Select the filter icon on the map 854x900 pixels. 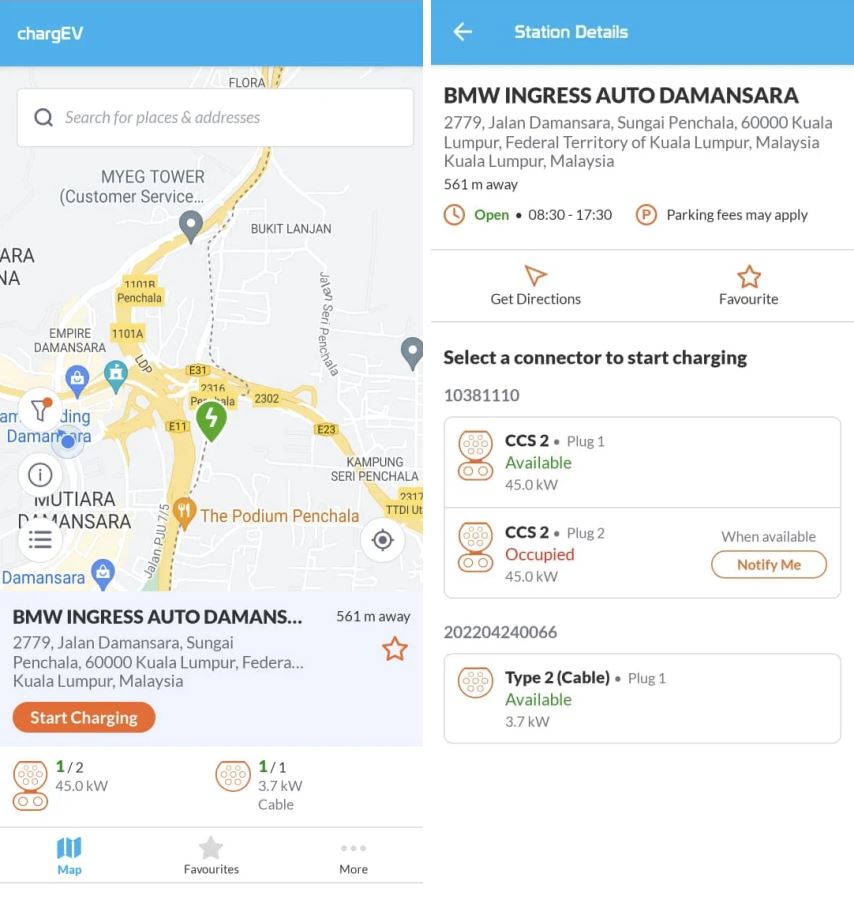point(40,409)
